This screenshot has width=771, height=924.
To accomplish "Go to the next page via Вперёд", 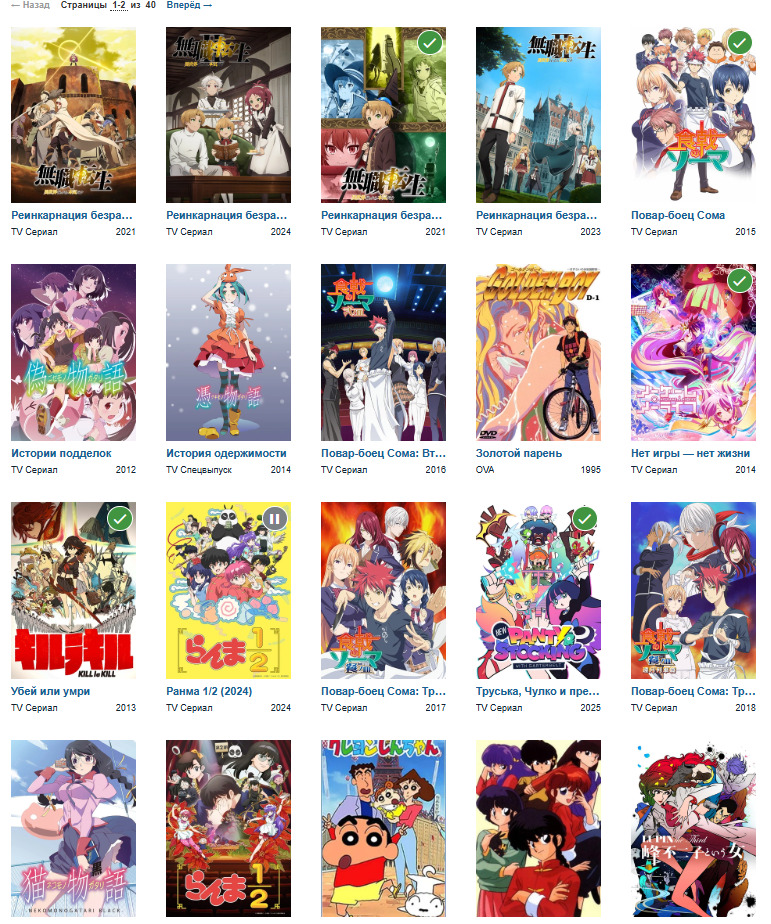I will (189, 6).
